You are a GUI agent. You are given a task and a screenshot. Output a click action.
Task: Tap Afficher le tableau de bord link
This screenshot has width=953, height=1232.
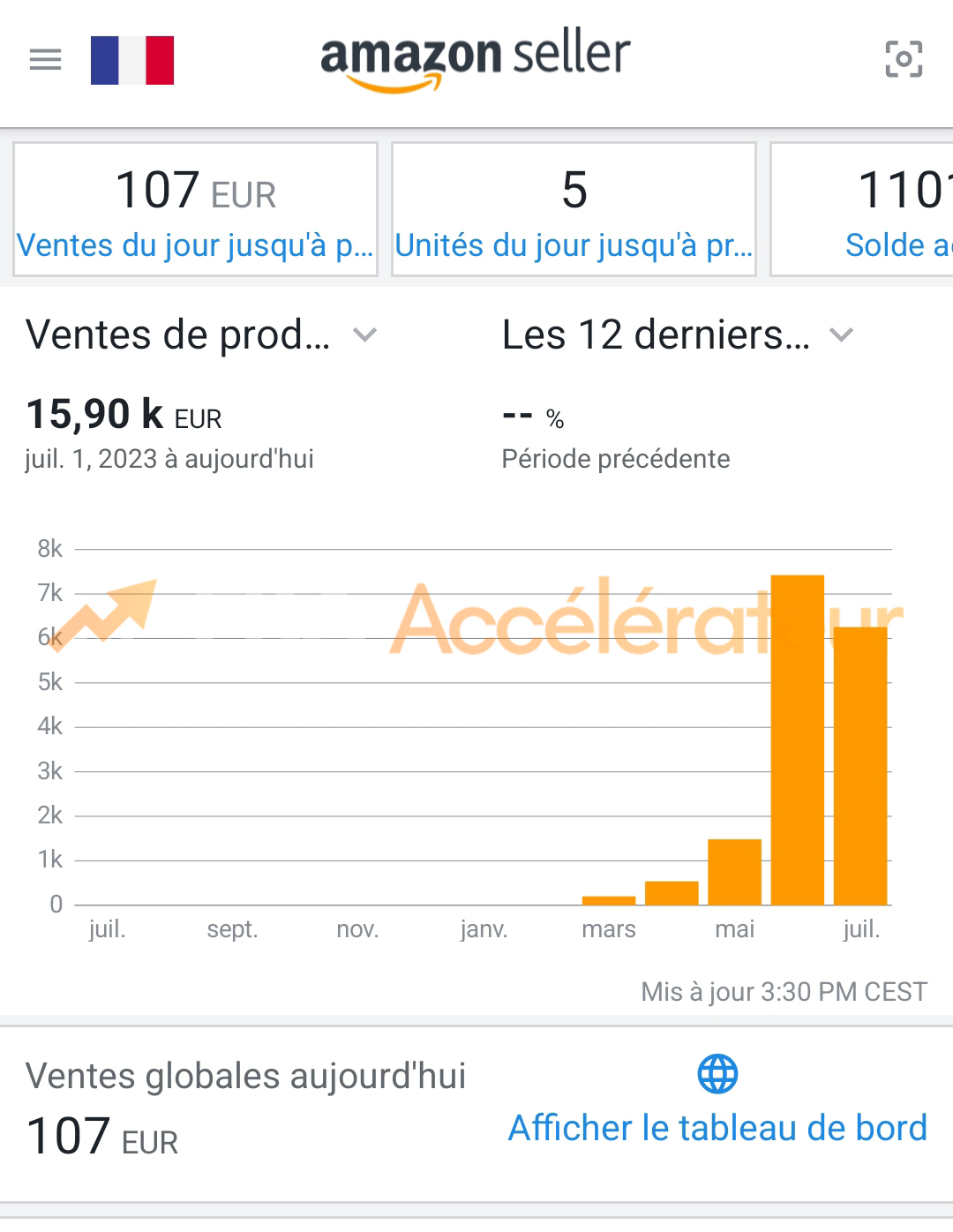(x=717, y=1127)
